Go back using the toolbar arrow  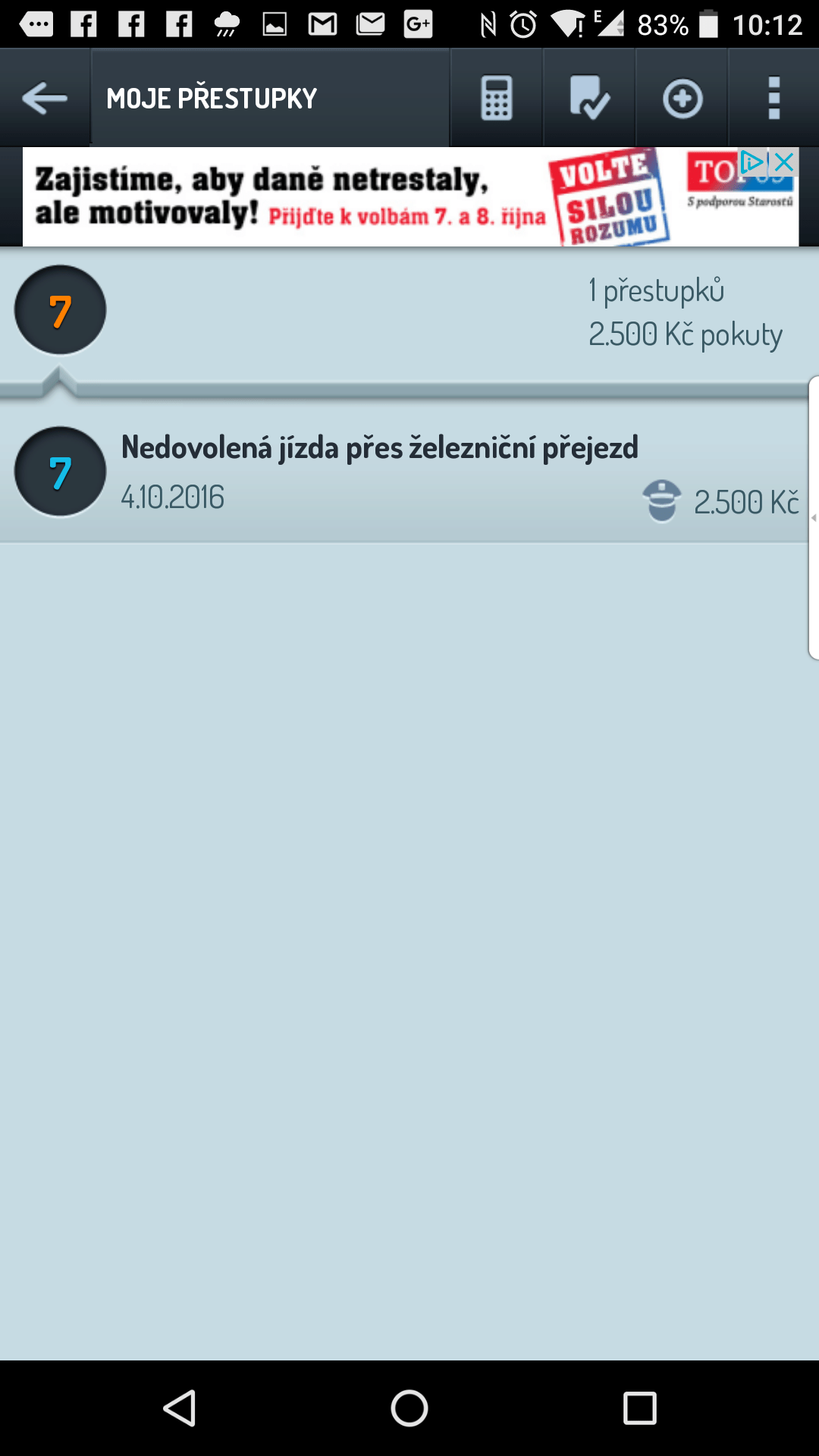[x=45, y=98]
